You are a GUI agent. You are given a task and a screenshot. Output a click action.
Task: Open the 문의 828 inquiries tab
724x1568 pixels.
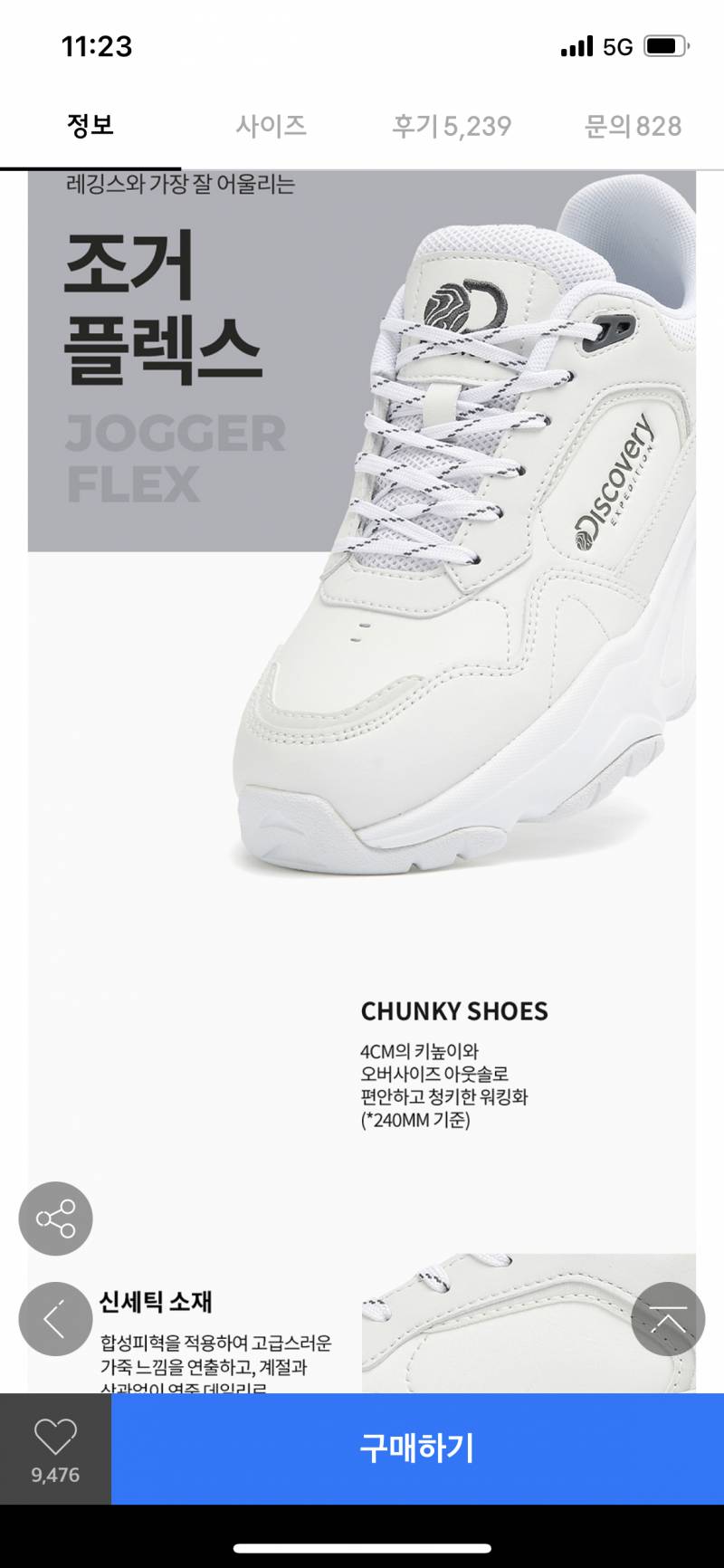(x=633, y=126)
